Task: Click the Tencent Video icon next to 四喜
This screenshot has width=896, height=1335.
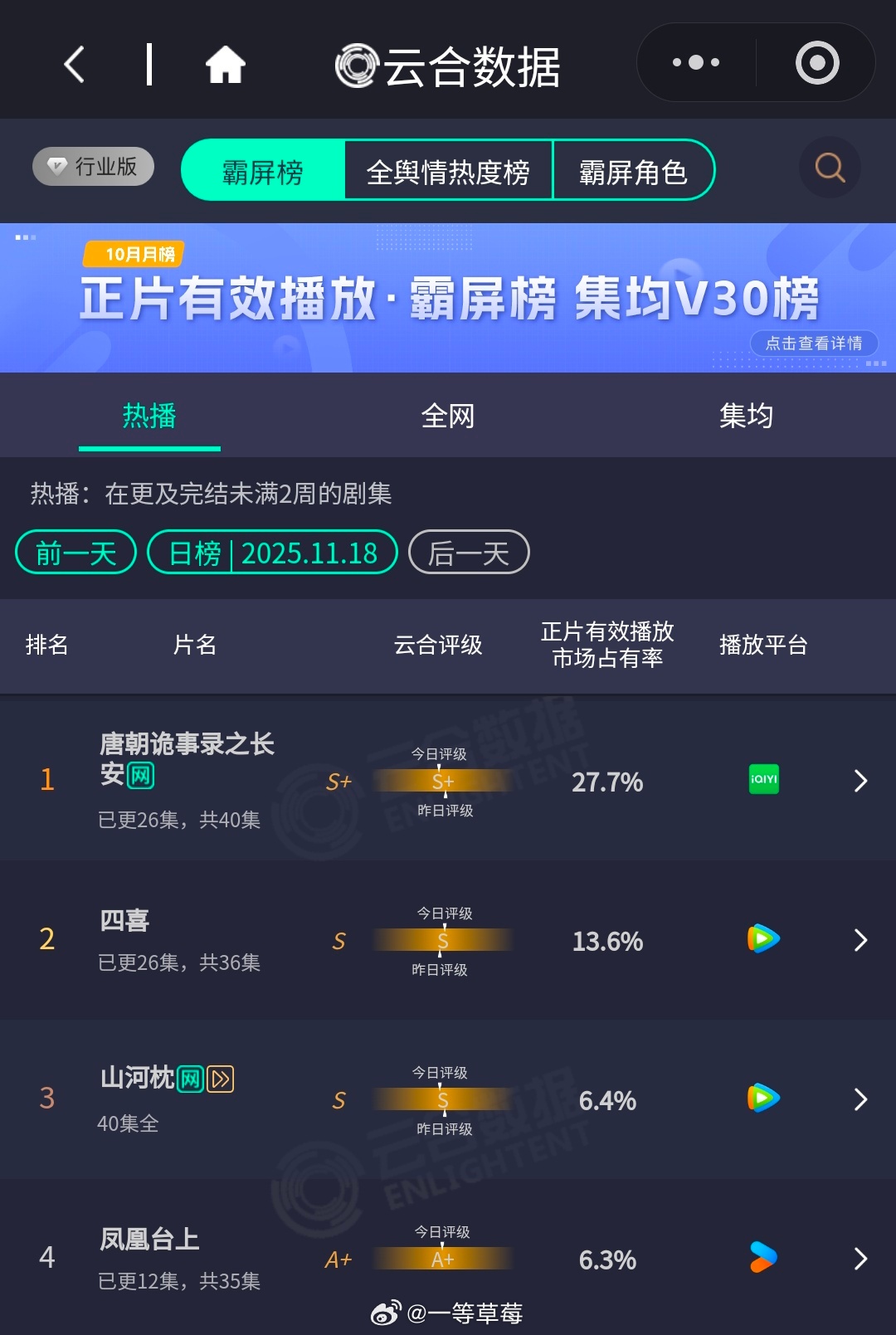Action: [763, 939]
